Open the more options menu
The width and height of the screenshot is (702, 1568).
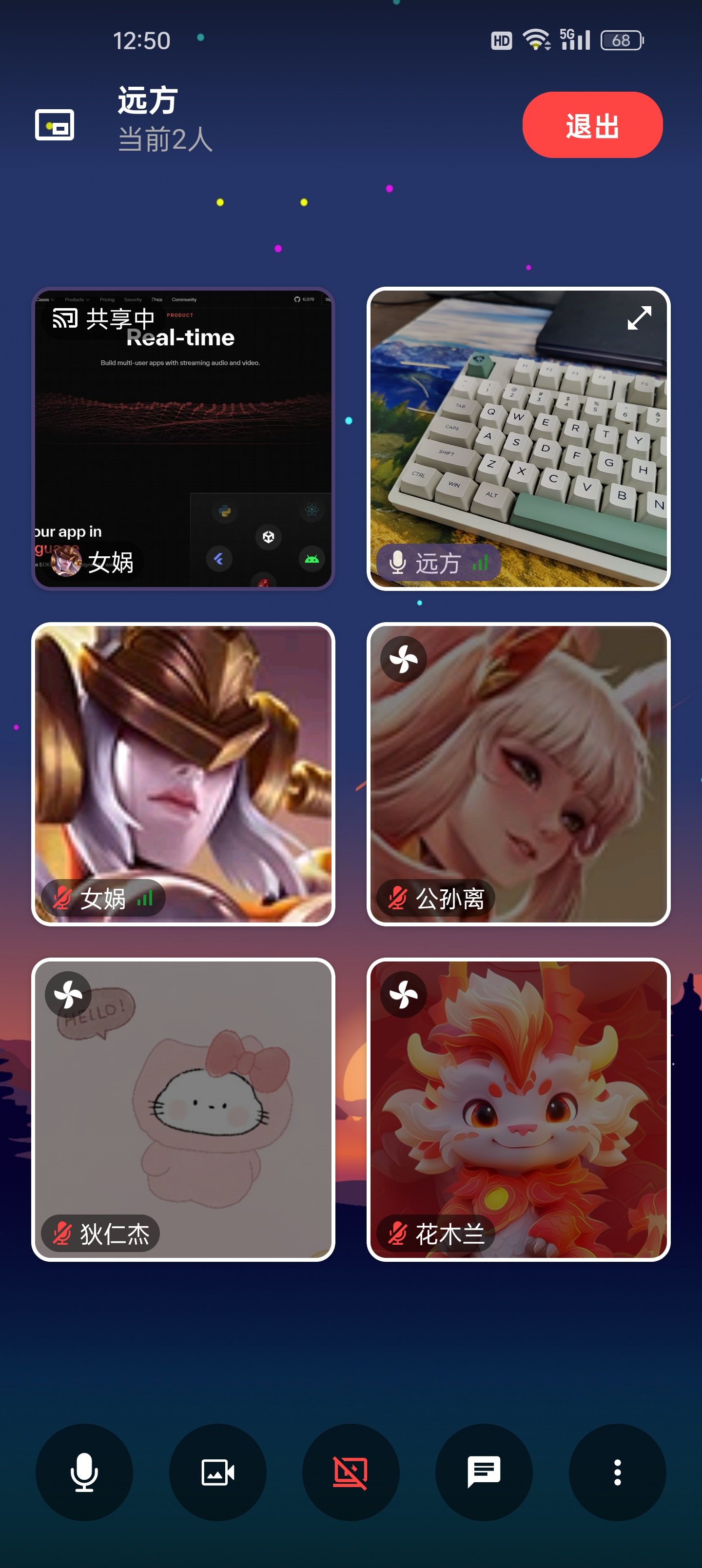[617, 1472]
